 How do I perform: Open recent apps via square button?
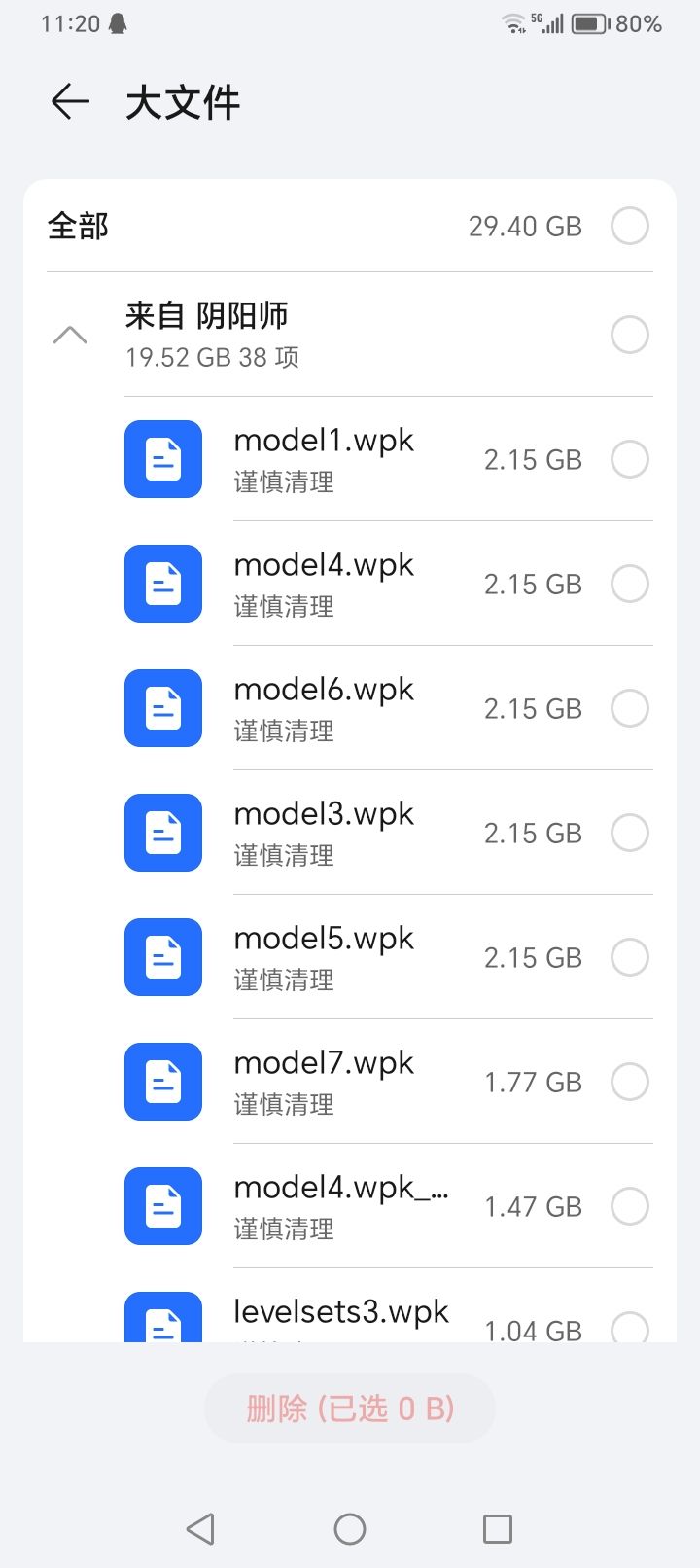(x=498, y=1529)
